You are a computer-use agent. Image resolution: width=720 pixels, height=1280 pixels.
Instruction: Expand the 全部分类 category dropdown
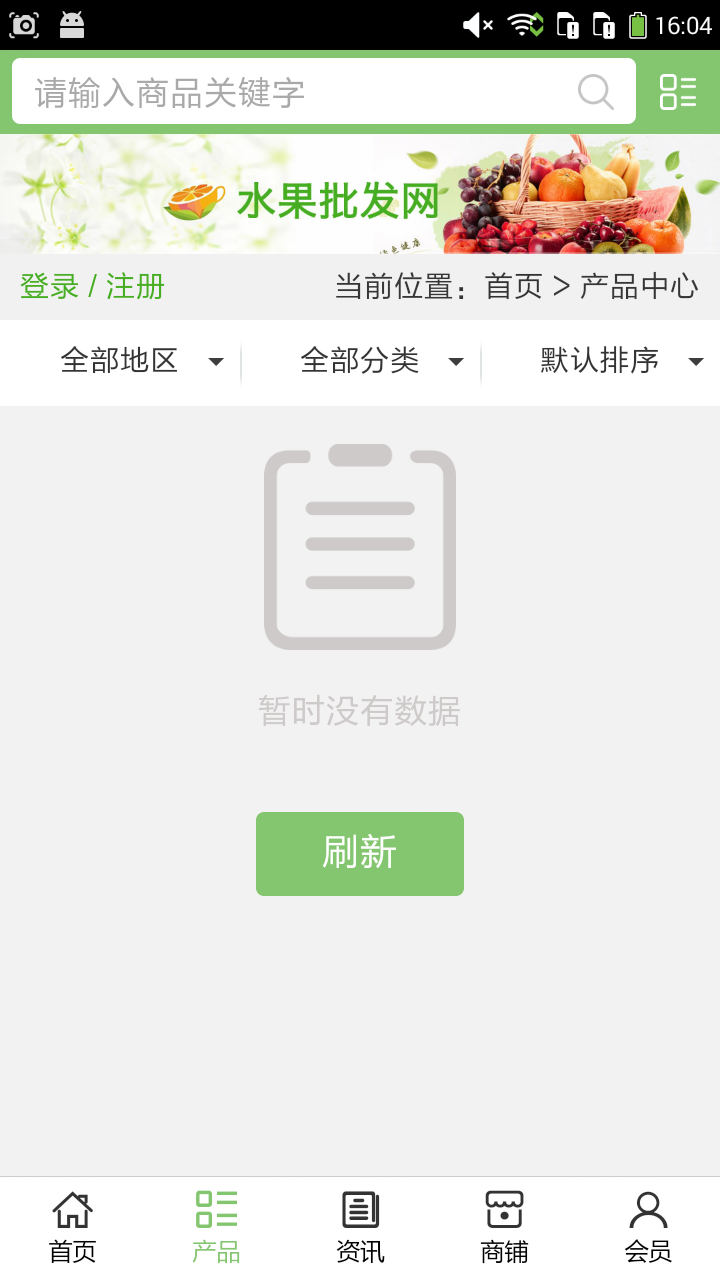381,361
